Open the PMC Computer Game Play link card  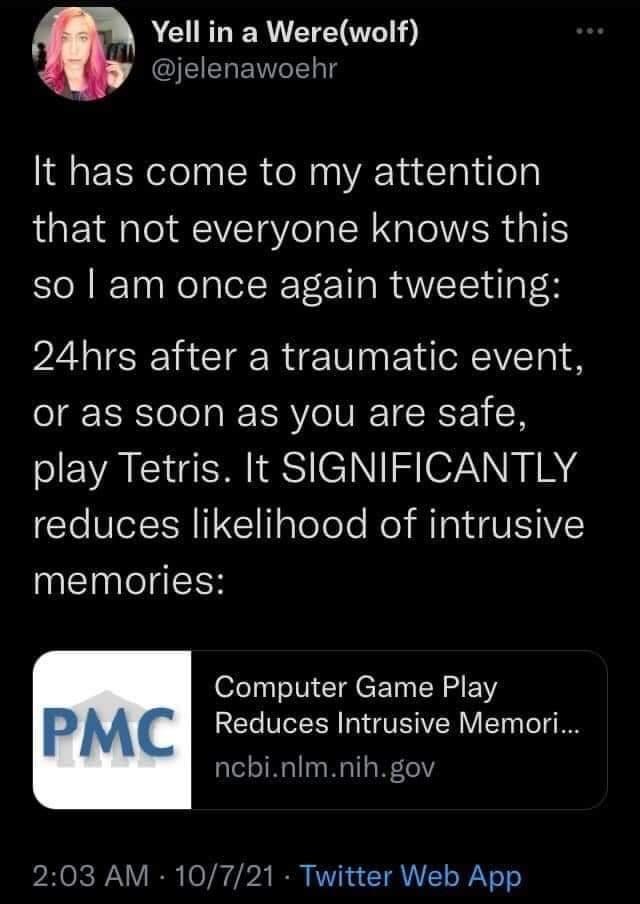(x=320, y=729)
